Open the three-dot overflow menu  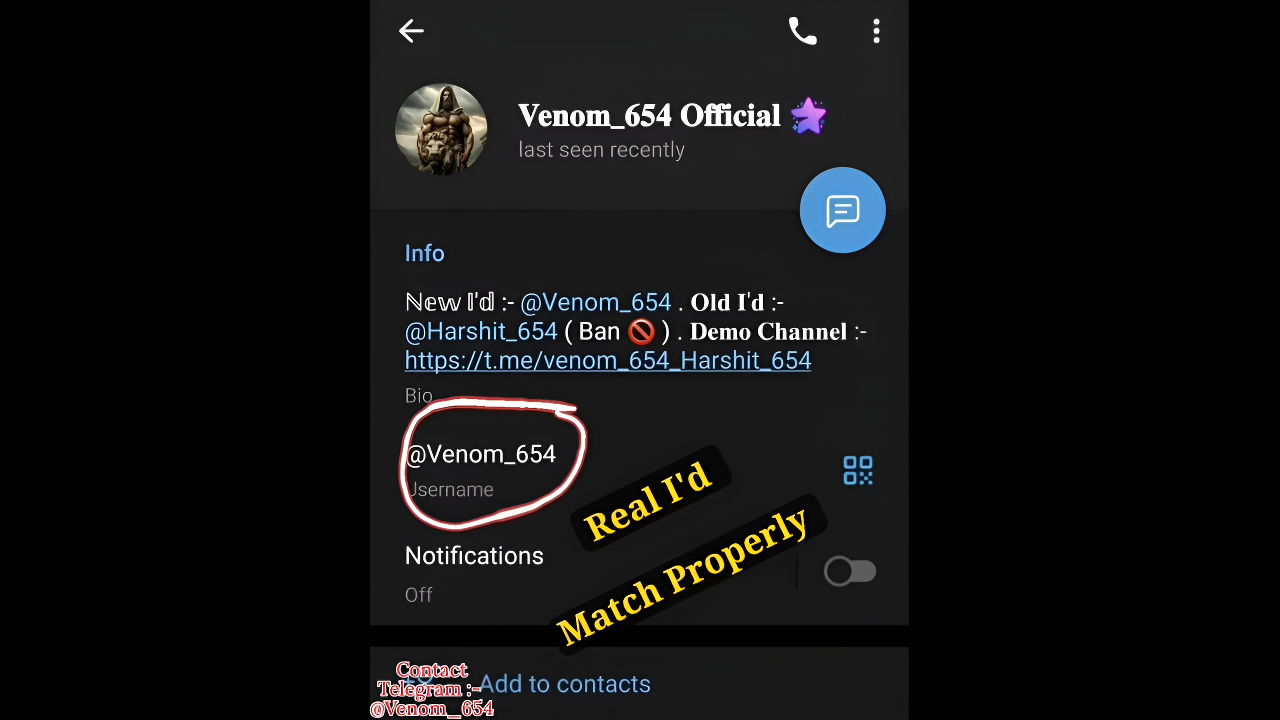coord(876,31)
